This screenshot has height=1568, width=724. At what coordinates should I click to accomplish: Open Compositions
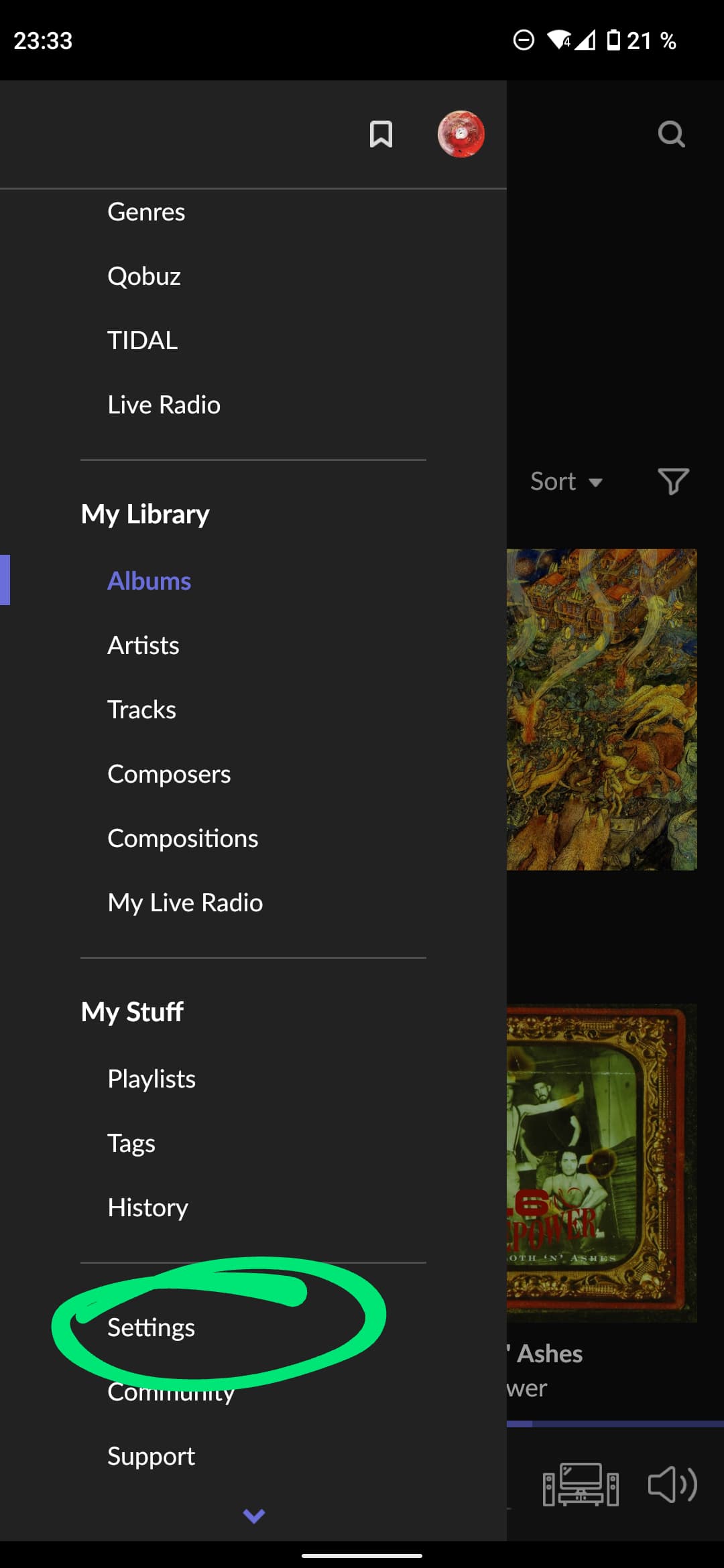[x=183, y=838]
